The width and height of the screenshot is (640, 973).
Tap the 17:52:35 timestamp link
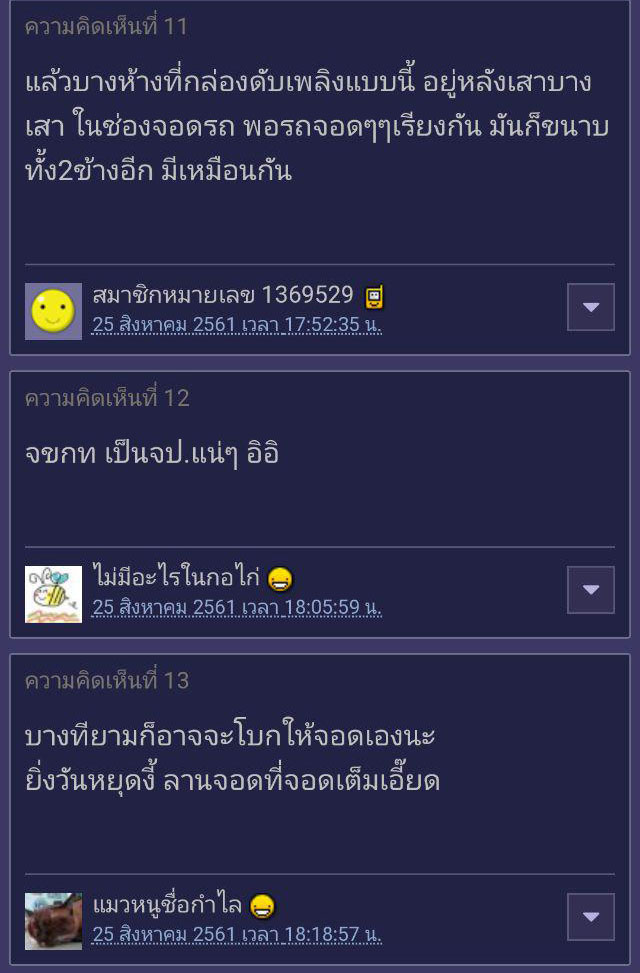tap(237, 324)
